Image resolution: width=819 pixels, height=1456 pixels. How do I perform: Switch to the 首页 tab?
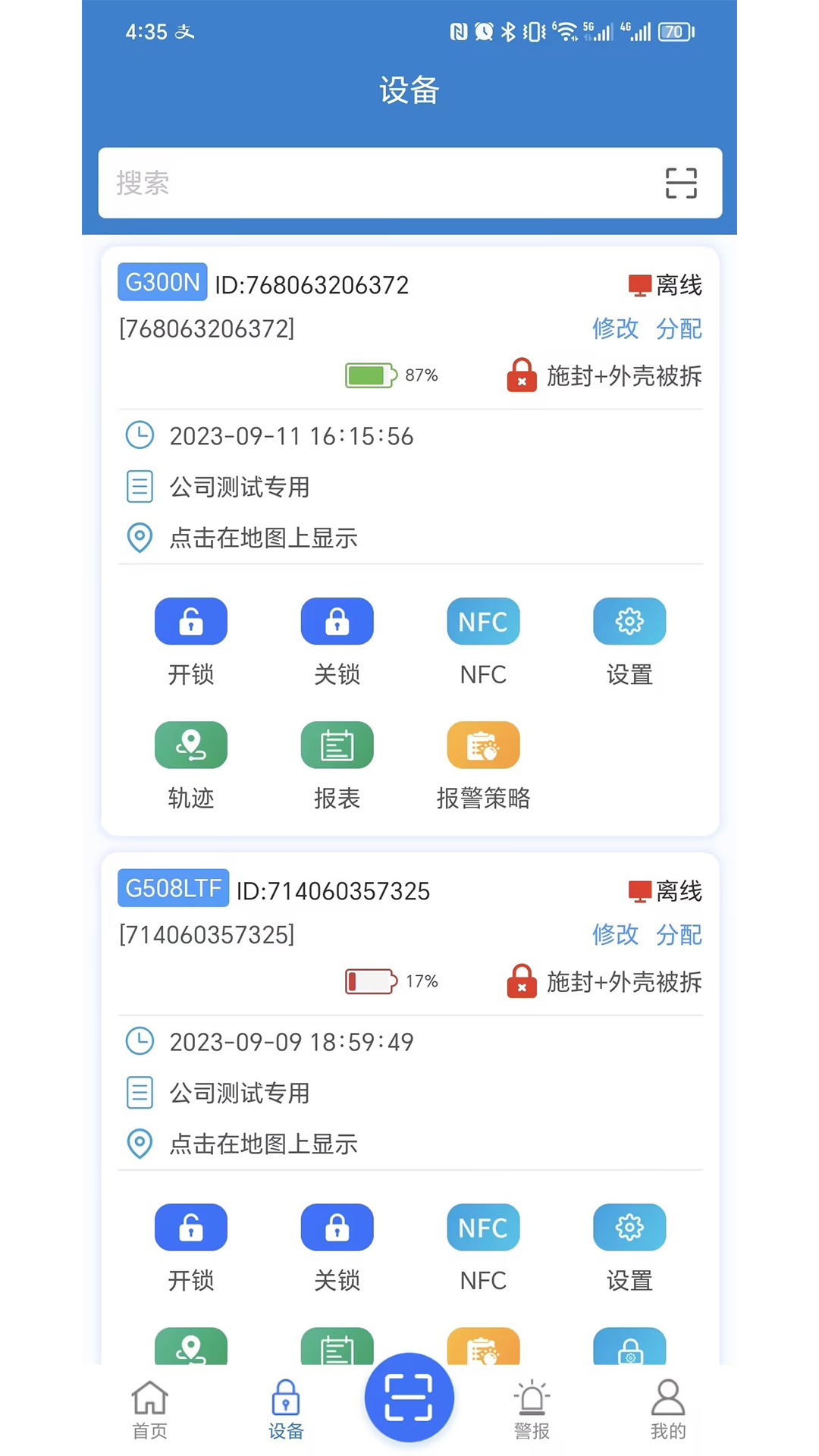(149, 1409)
